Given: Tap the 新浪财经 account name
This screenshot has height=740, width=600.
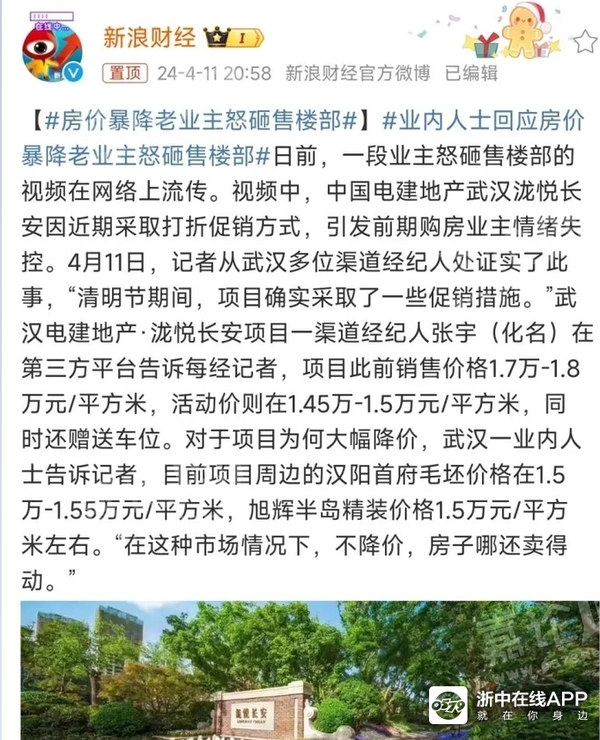Looking at the screenshot, I should pyautogui.click(x=148, y=37).
